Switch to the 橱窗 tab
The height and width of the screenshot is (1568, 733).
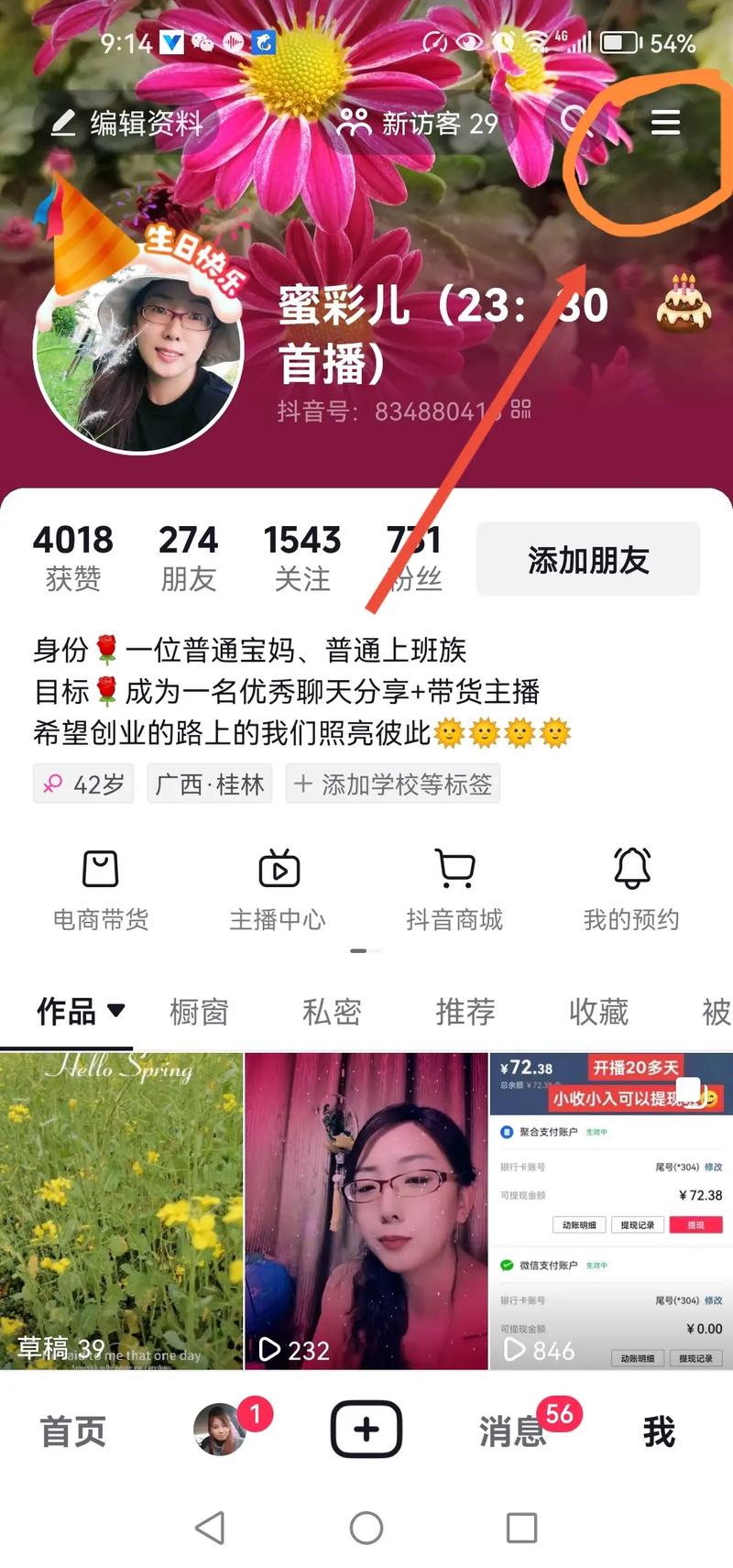pyautogui.click(x=199, y=1011)
